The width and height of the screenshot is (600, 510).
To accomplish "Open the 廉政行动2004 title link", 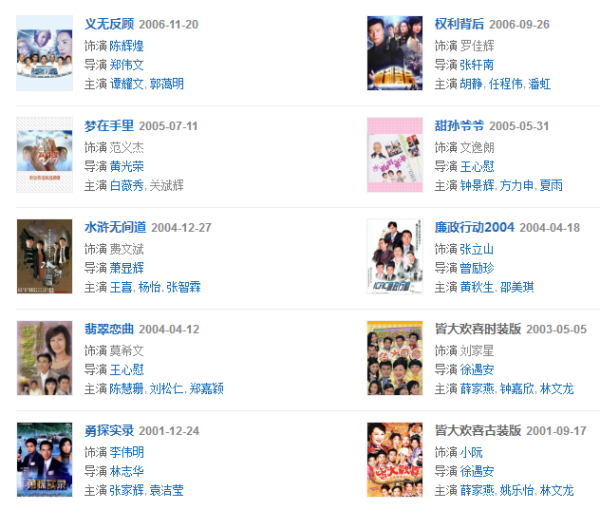I will click(x=474, y=227).
